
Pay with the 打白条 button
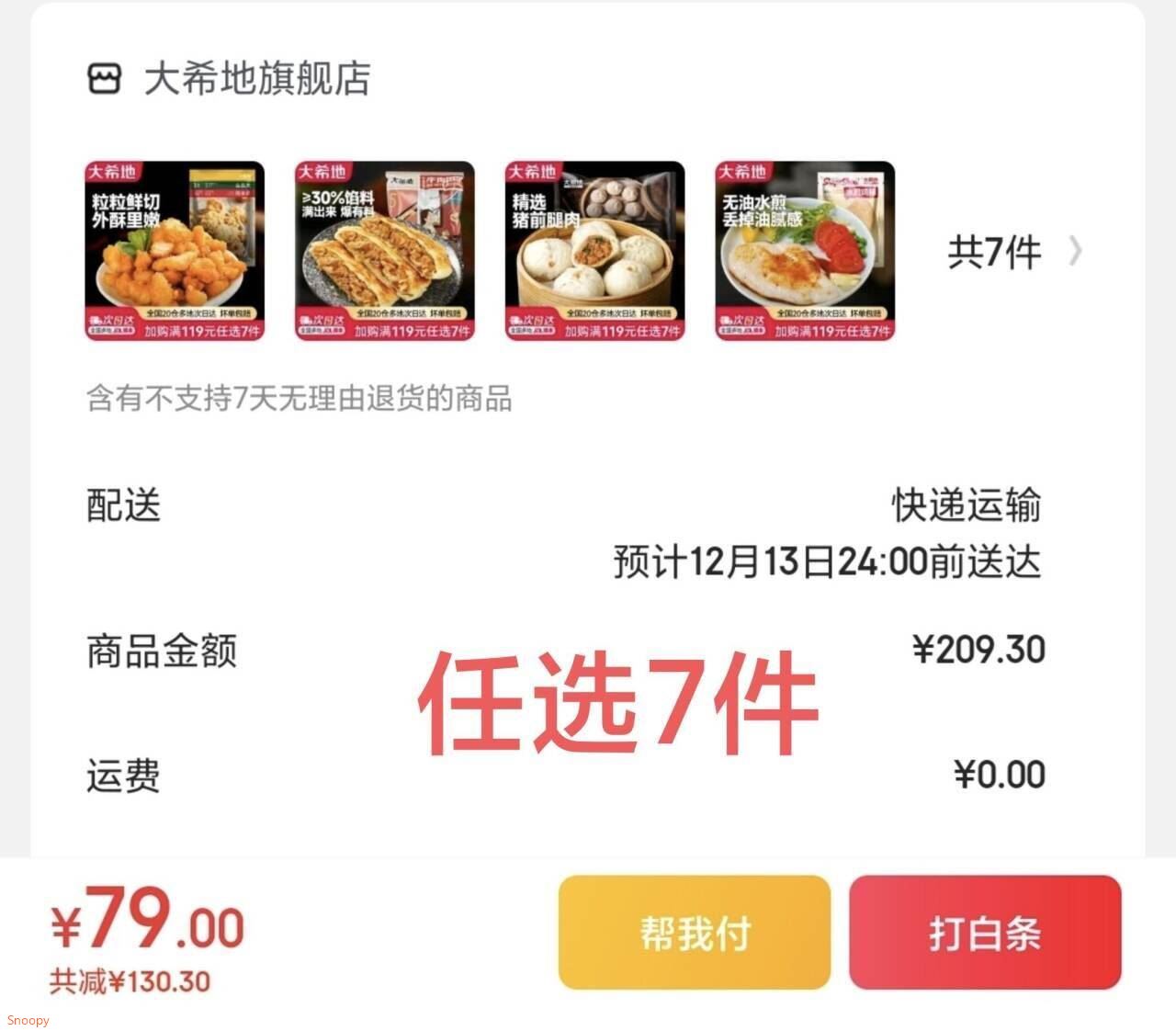(985, 933)
